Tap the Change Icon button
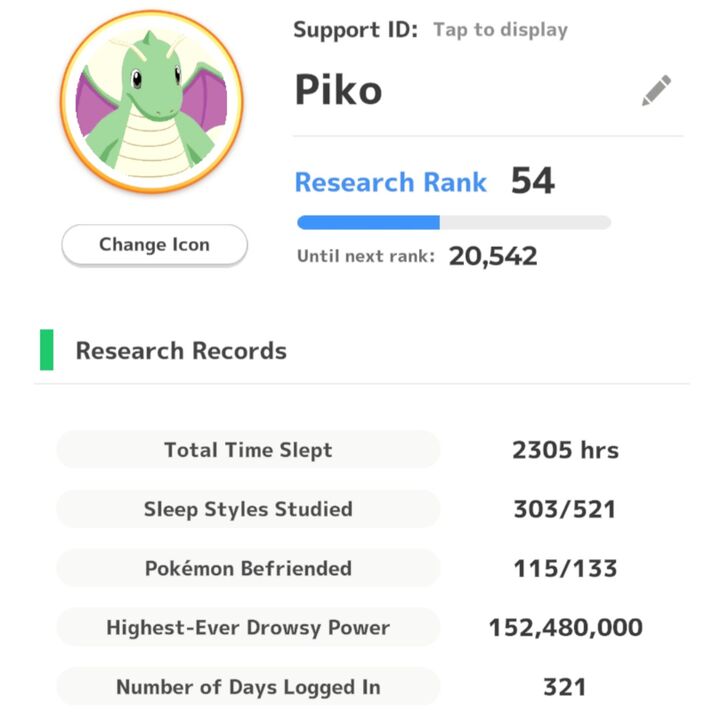Image resolution: width=721 pixels, height=728 pixels. 154,245
